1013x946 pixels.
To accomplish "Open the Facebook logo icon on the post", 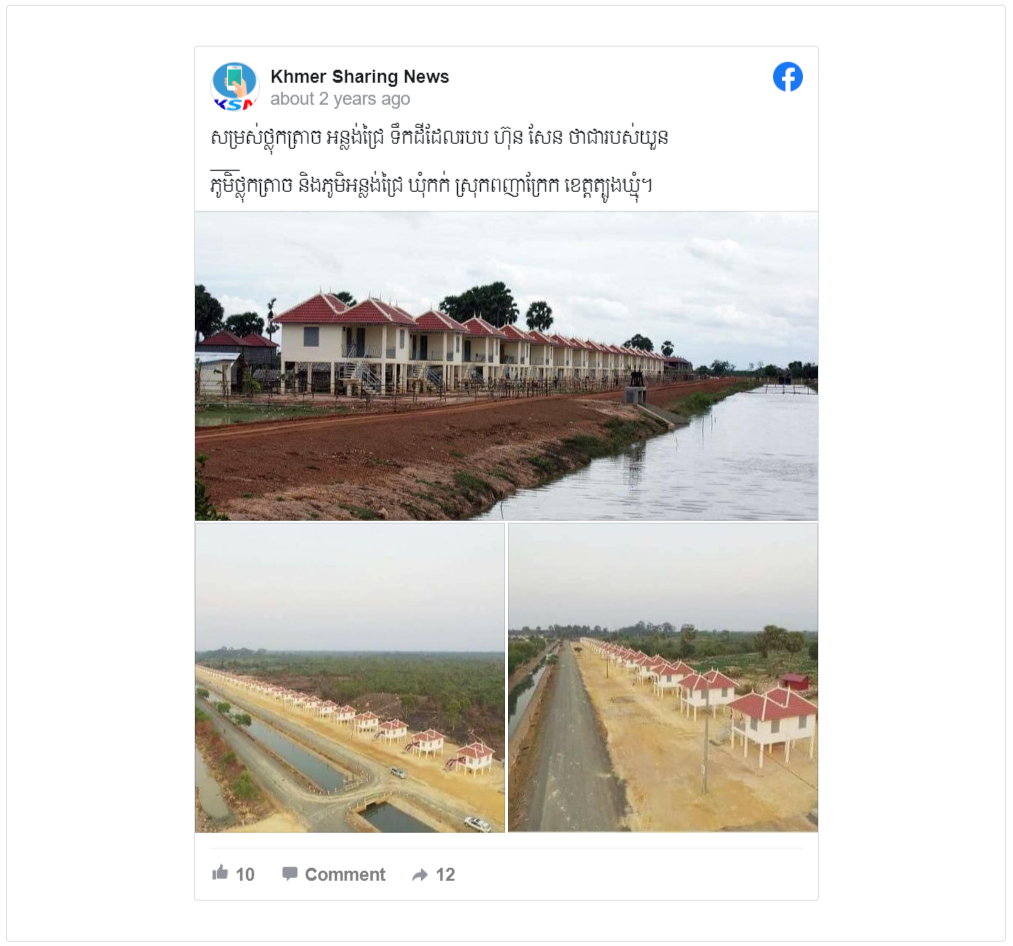I will coord(788,77).
